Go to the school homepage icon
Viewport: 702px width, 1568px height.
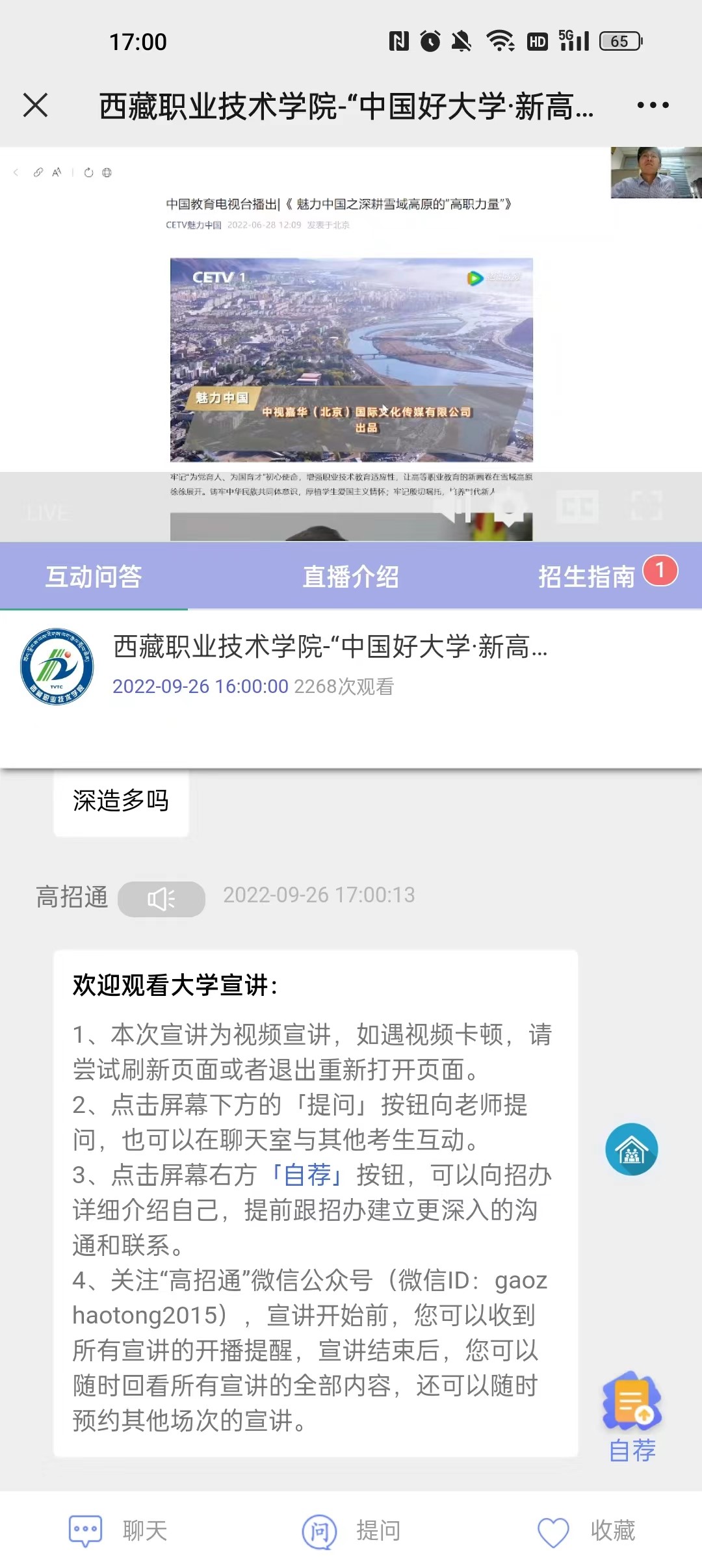coord(631,1149)
